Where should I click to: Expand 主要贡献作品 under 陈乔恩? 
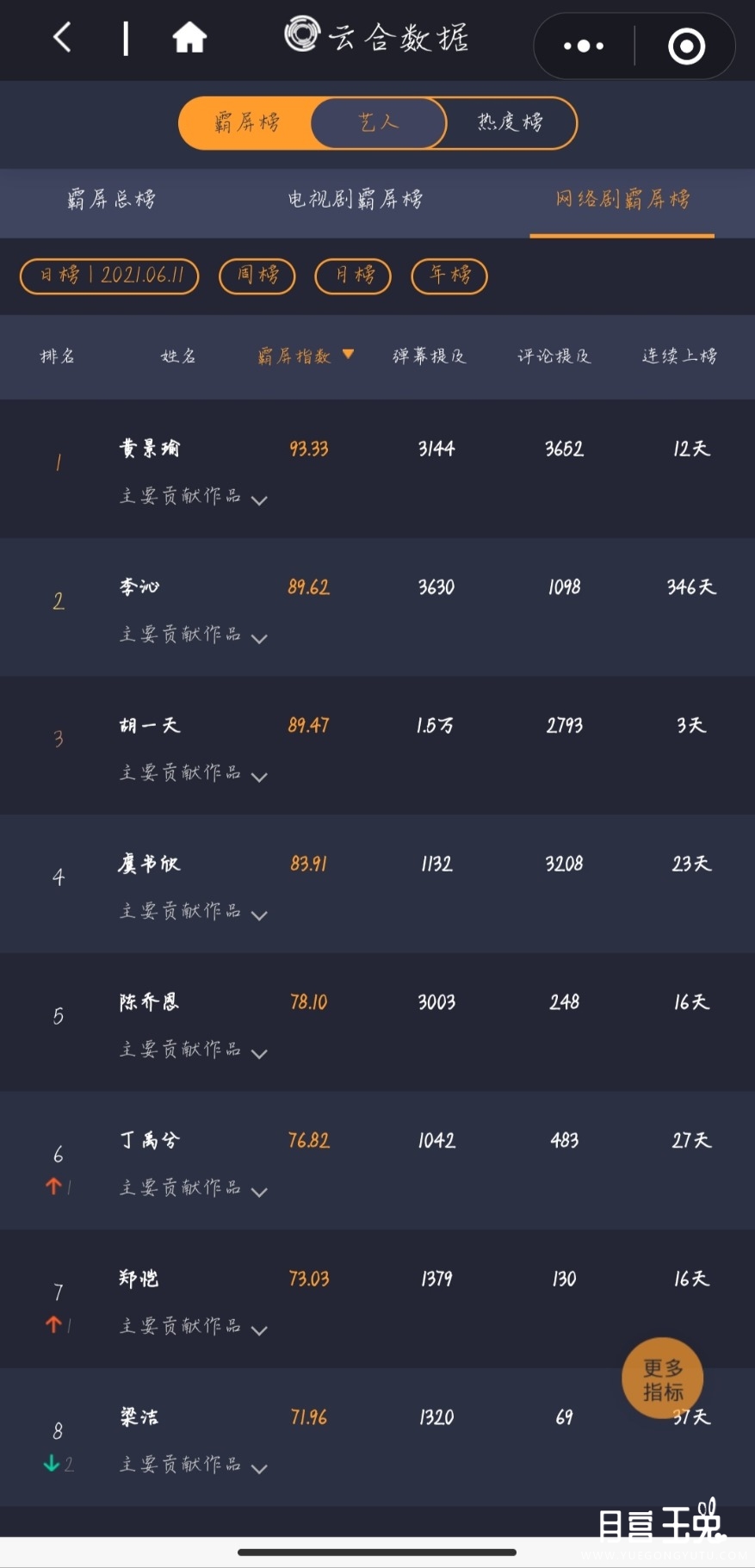(194, 1050)
